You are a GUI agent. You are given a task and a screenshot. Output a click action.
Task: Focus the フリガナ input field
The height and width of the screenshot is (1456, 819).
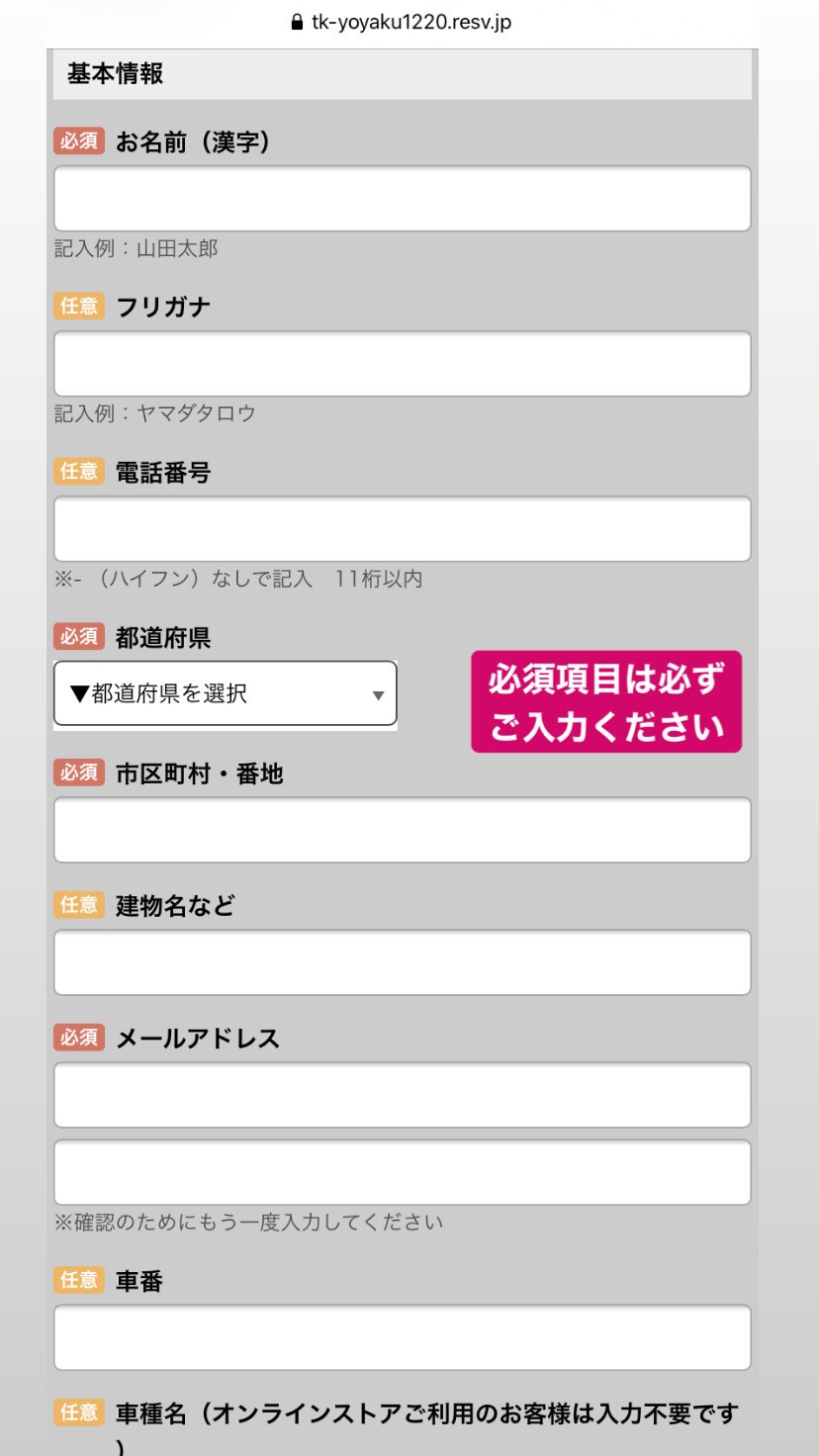(x=402, y=364)
